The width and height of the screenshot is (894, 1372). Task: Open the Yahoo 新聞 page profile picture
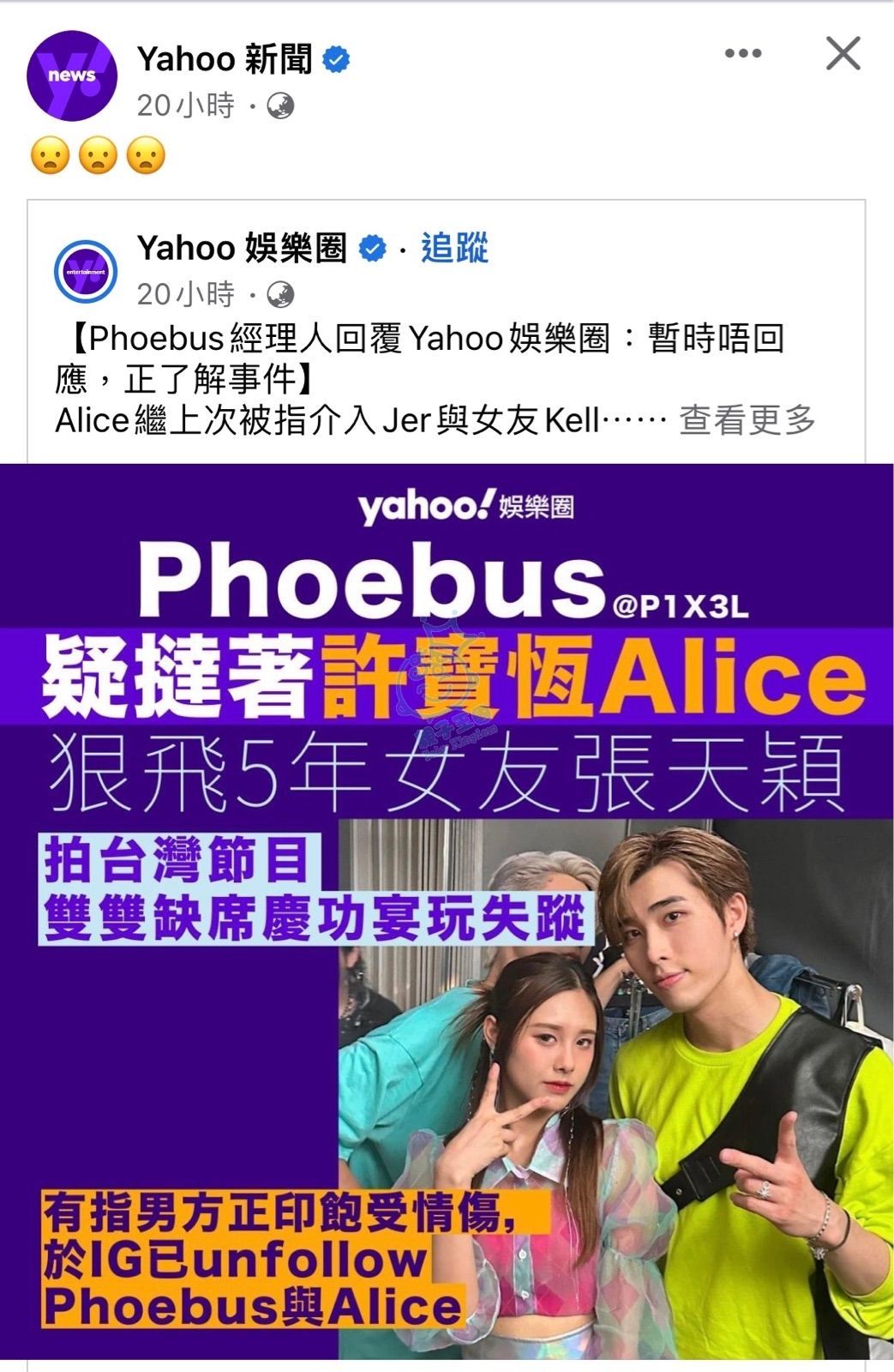[72, 76]
